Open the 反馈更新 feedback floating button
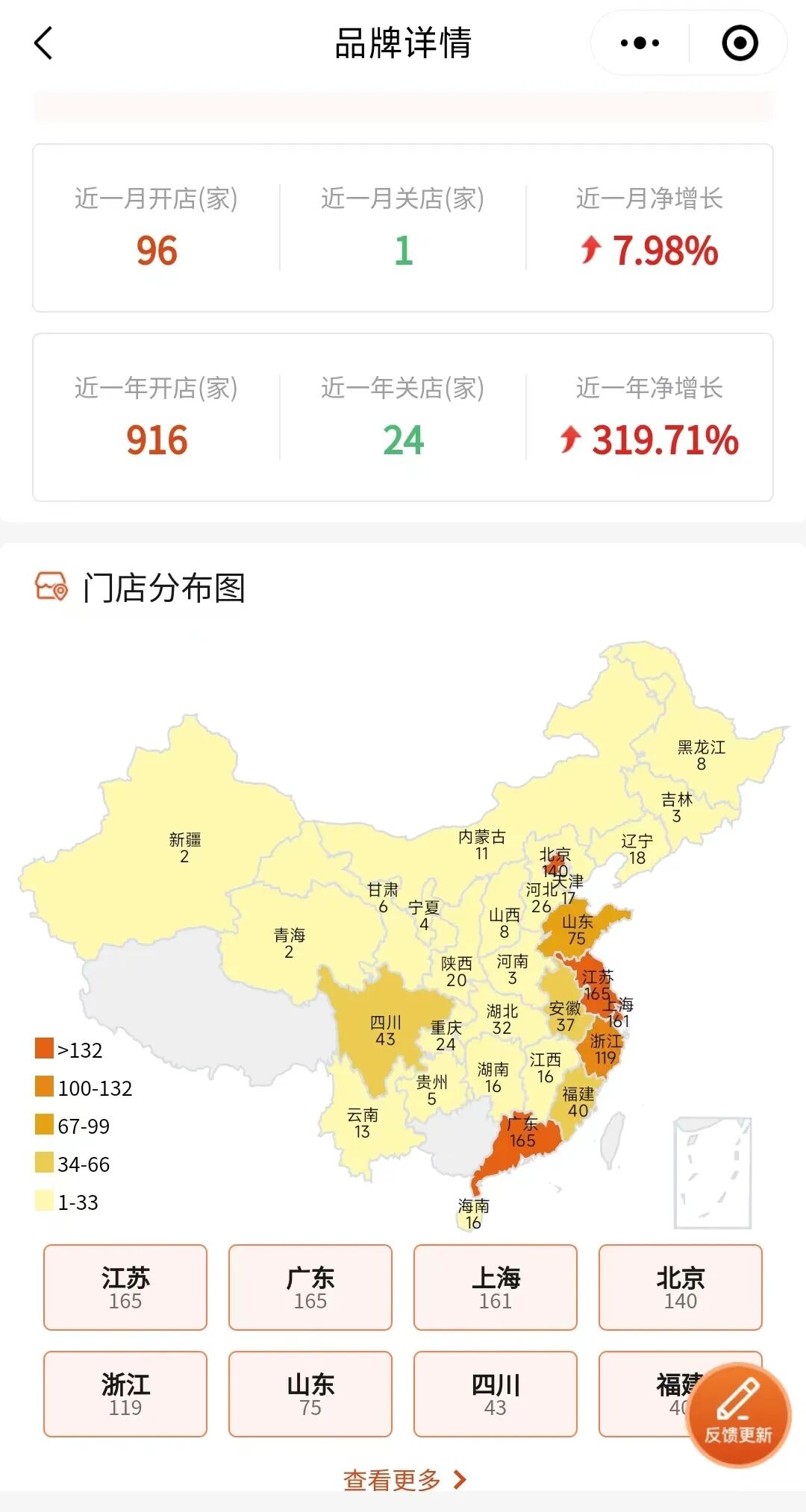 (x=738, y=1414)
